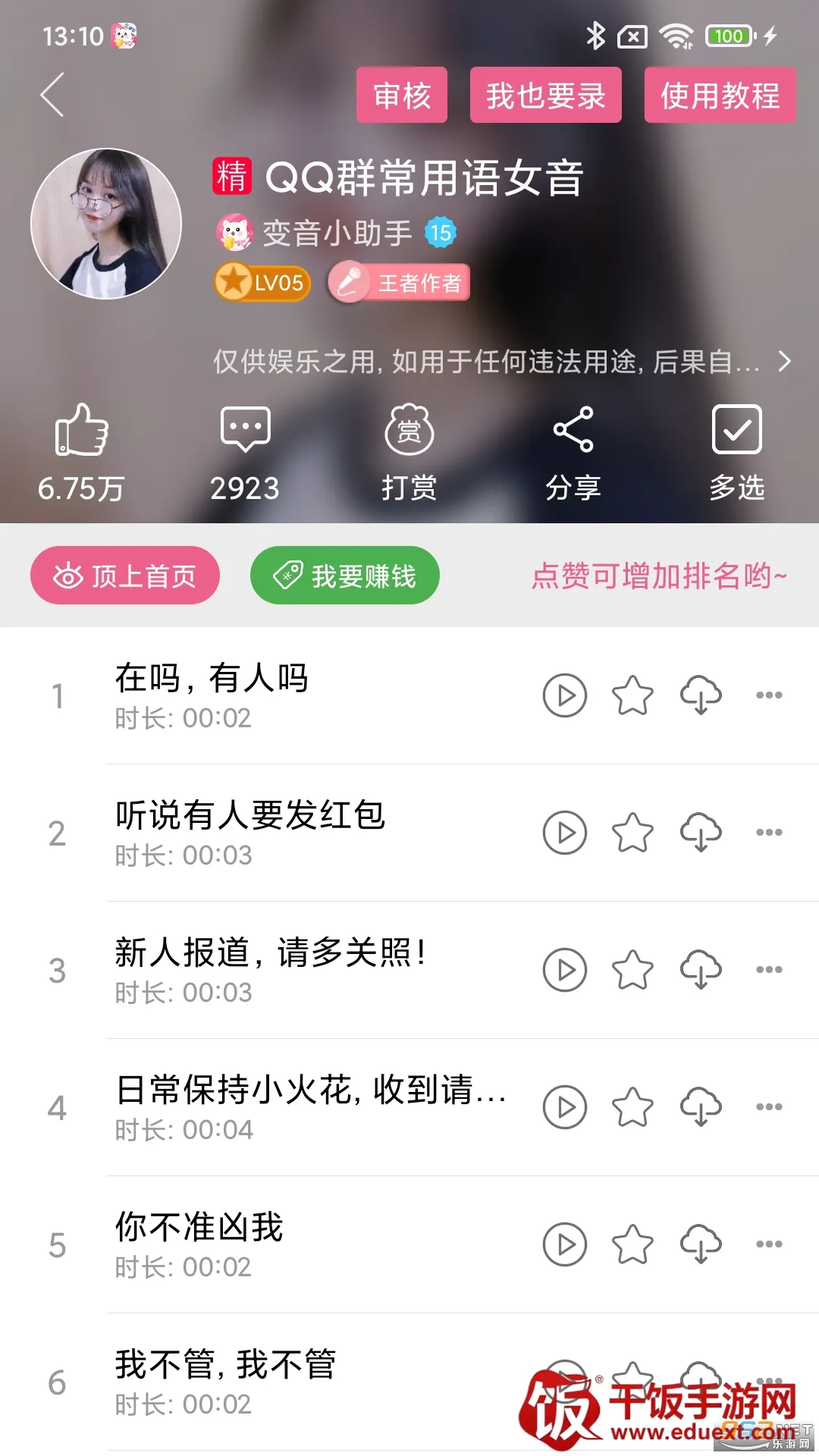819x1456 pixels.
Task: Open the 使用教程 tutorial
Action: [x=720, y=96]
